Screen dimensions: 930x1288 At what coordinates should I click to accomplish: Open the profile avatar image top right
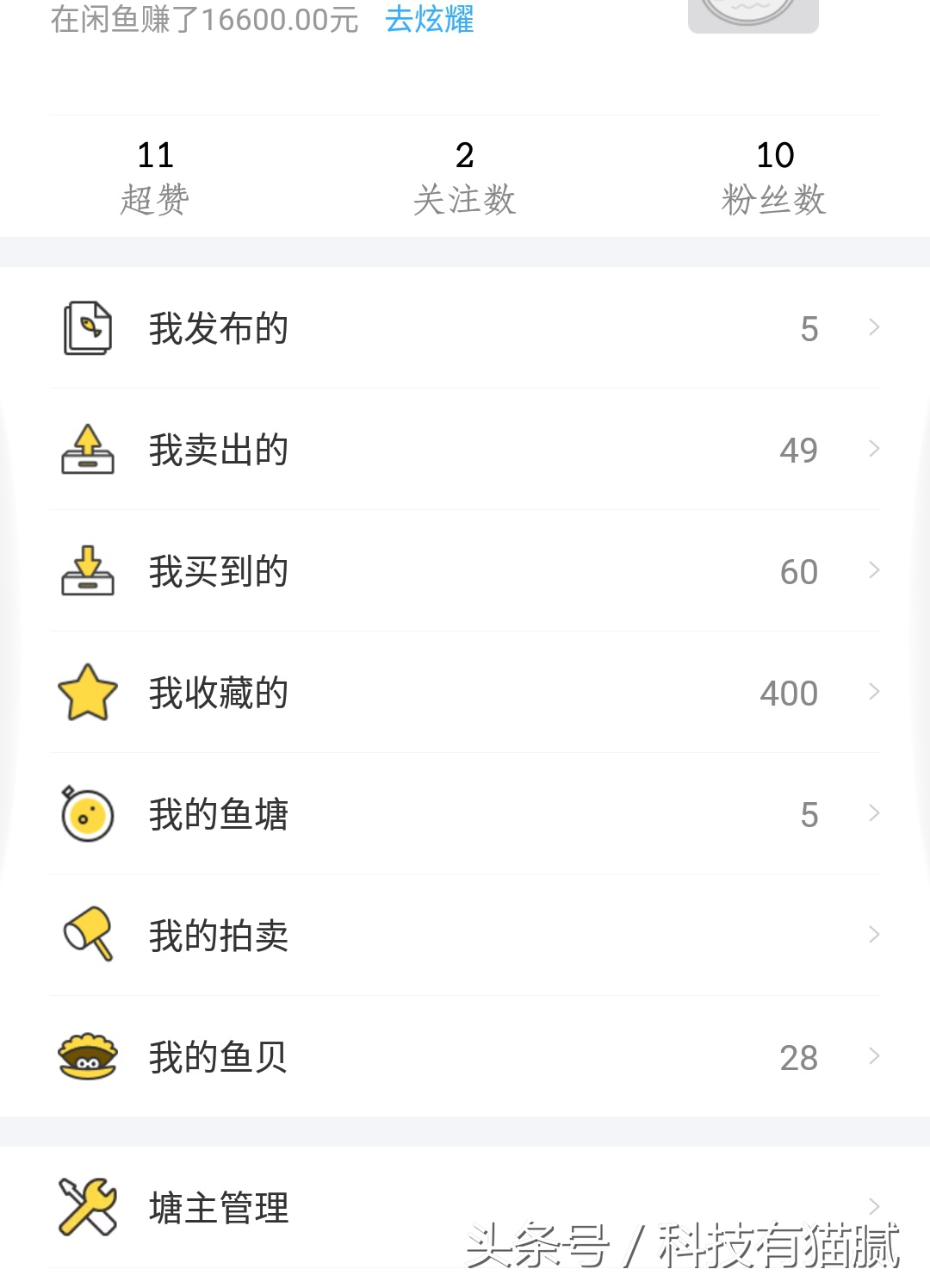point(753,13)
